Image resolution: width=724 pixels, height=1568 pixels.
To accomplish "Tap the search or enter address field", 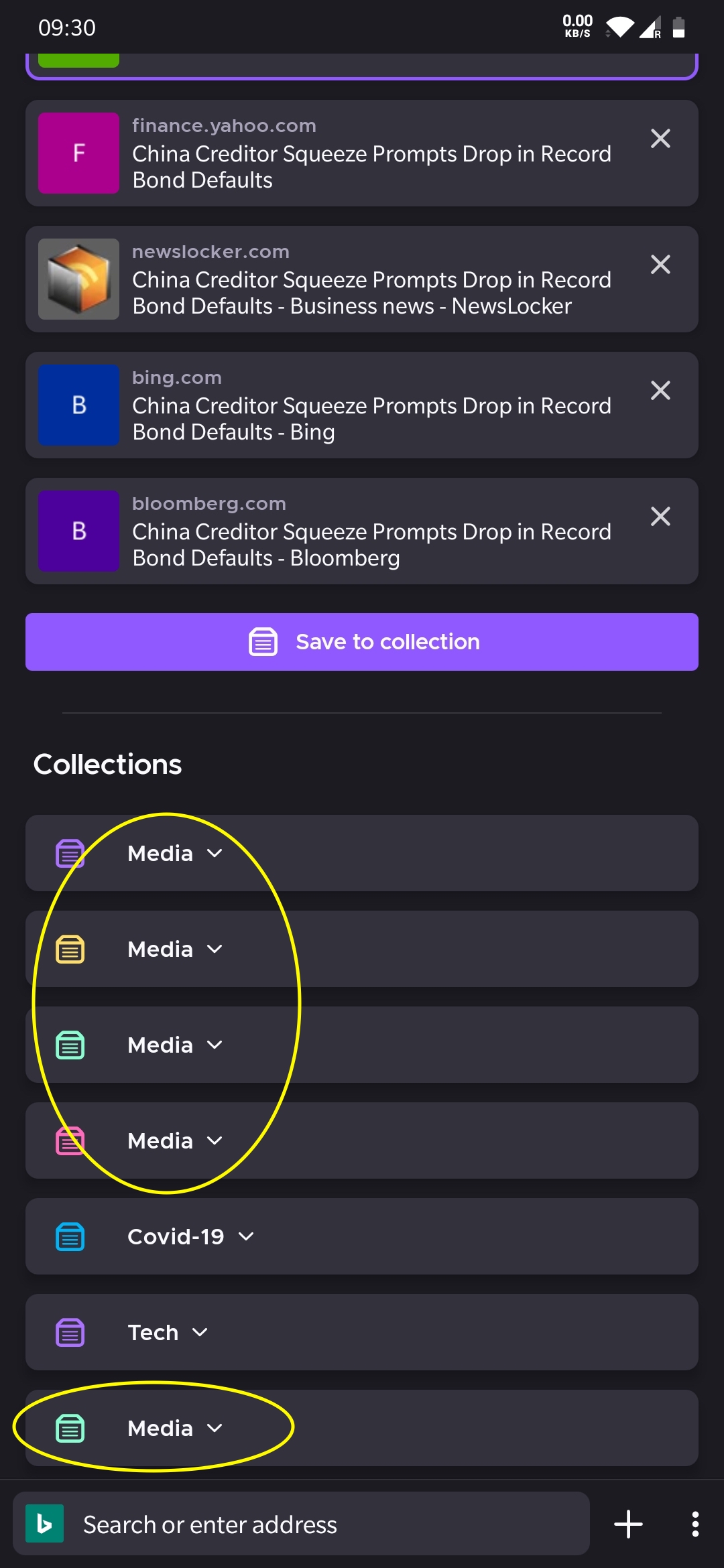I will 302,1524.
